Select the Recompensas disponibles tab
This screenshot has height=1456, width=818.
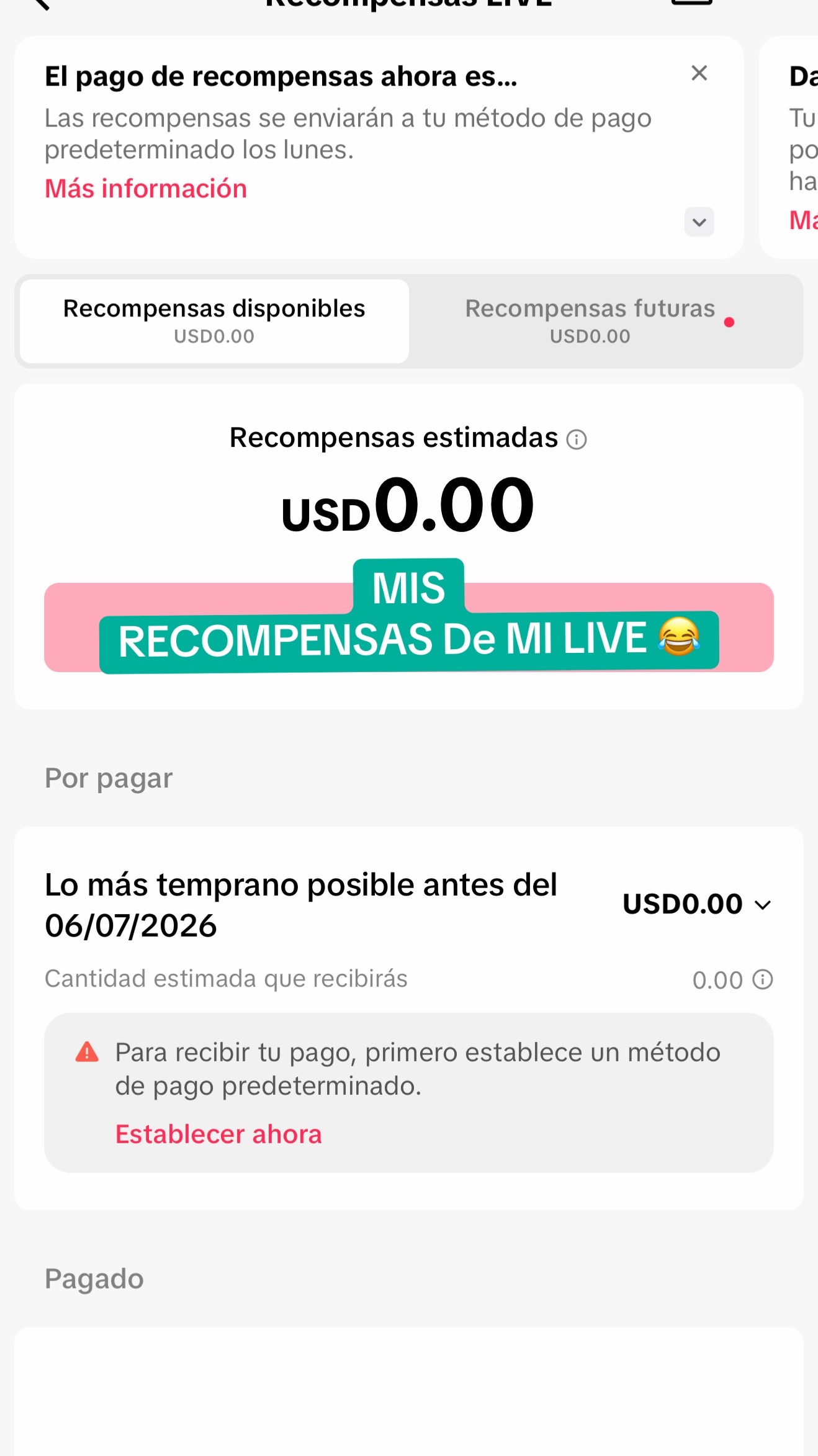[214, 321]
